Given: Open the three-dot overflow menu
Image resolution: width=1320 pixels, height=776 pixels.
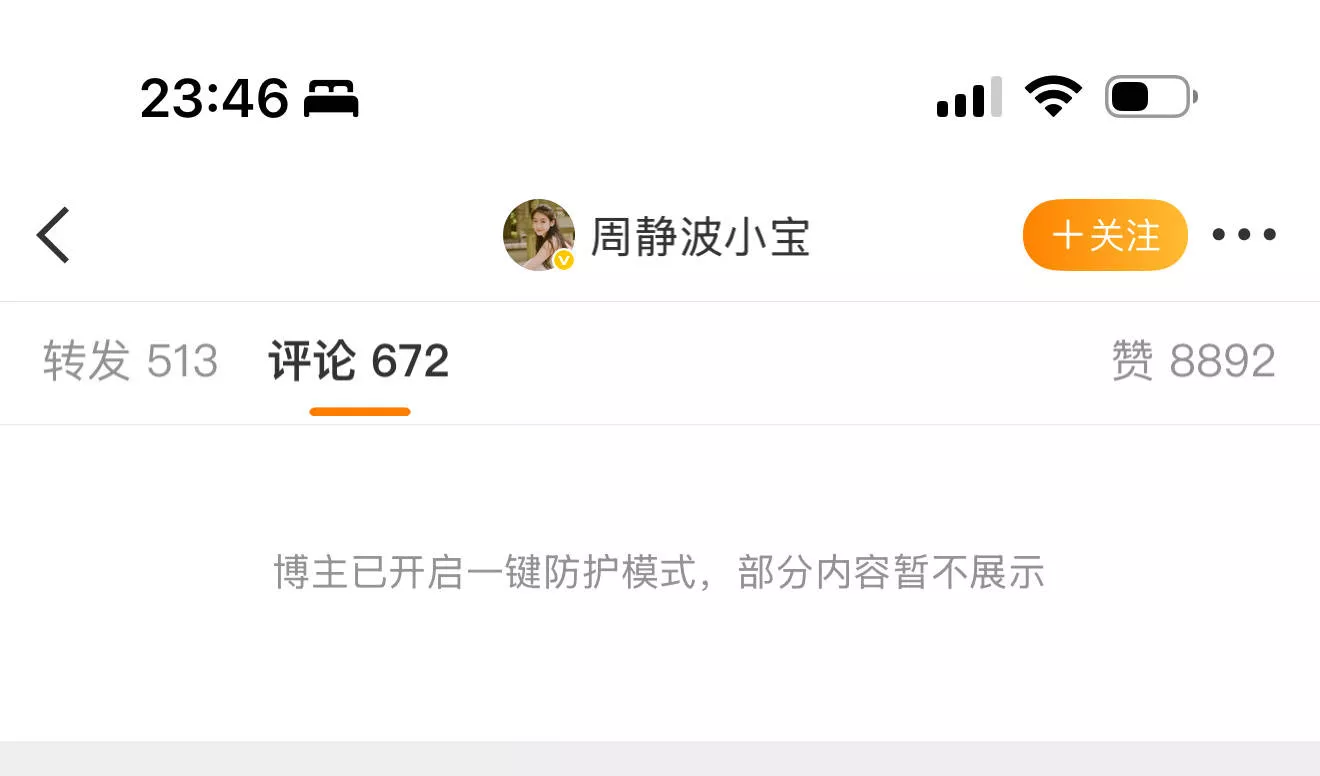Looking at the screenshot, I should pos(1244,235).
